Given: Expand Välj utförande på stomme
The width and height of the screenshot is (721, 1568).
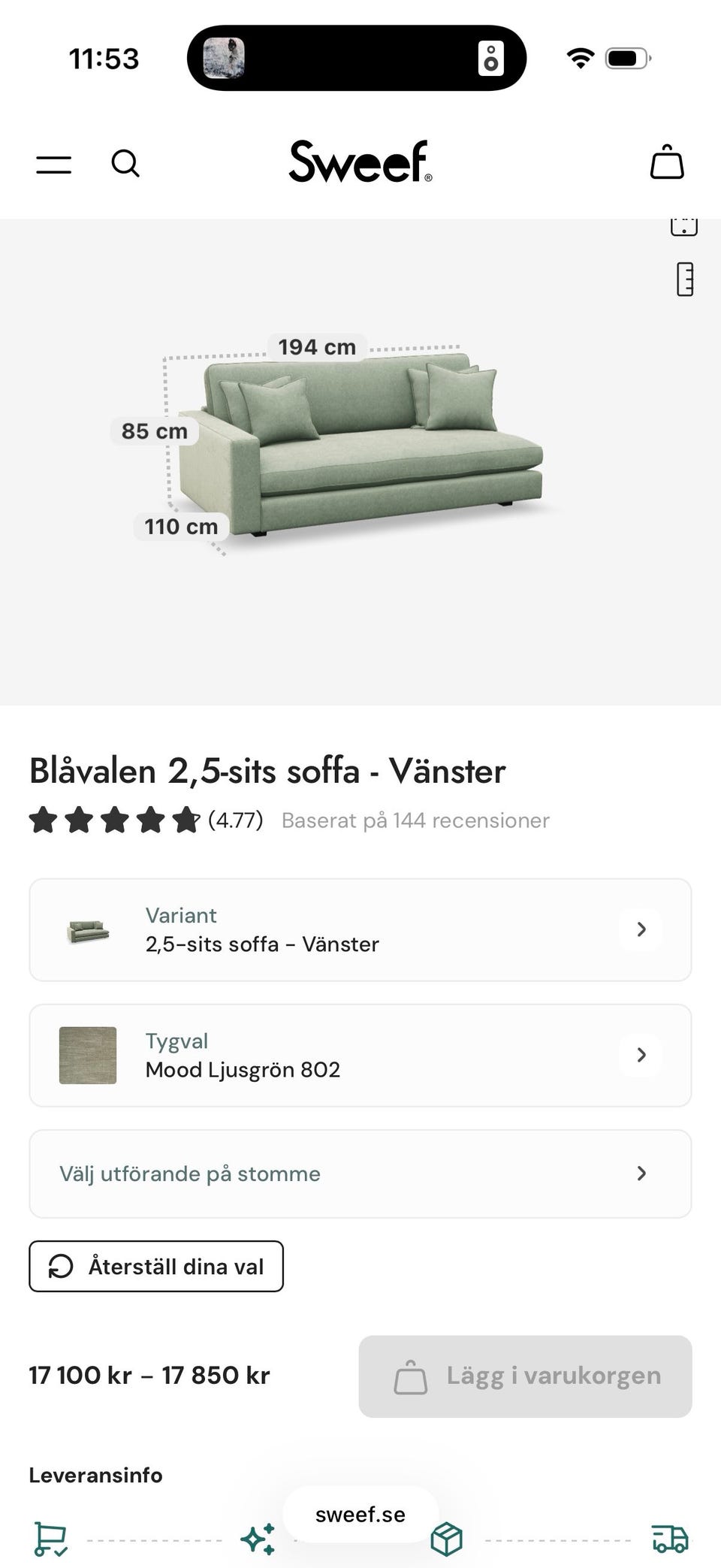Looking at the screenshot, I should (x=360, y=1174).
